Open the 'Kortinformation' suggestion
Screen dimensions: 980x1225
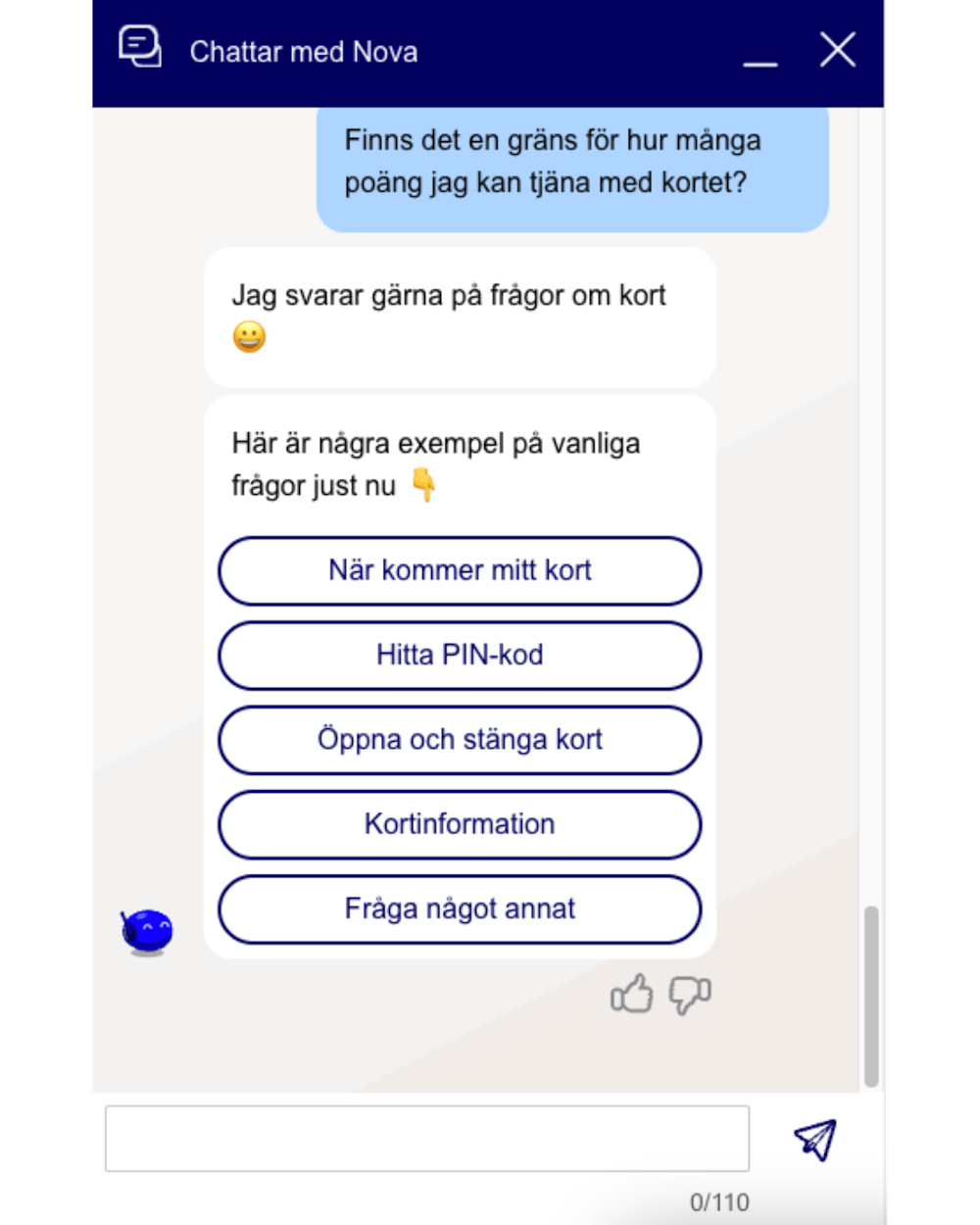(x=460, y=824)
